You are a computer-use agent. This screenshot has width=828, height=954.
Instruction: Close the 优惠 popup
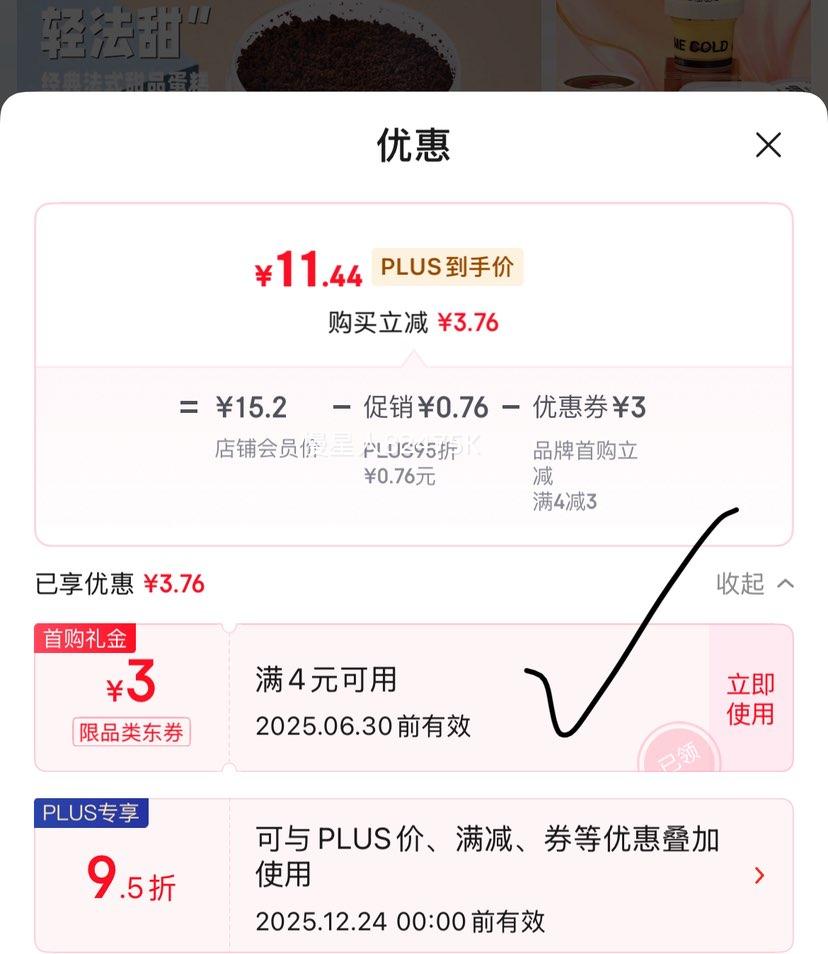click(x=768, y=146)
